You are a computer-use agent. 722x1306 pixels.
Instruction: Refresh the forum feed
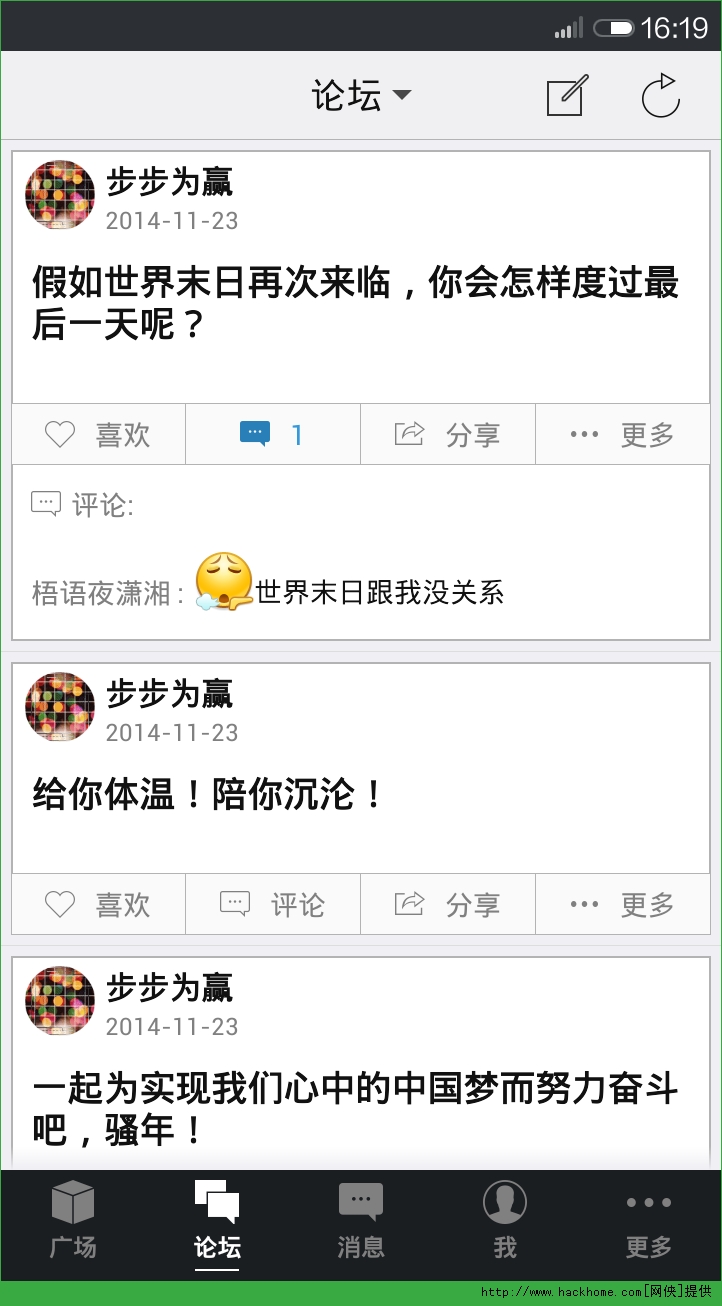pos(660,96)
